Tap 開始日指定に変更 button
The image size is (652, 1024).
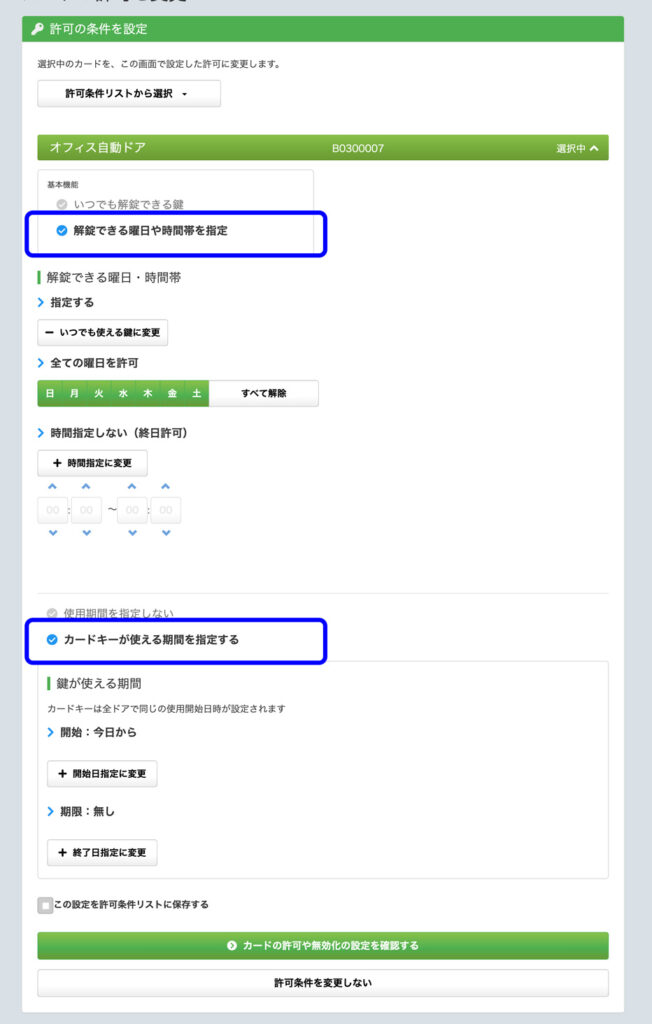(102, 774)
